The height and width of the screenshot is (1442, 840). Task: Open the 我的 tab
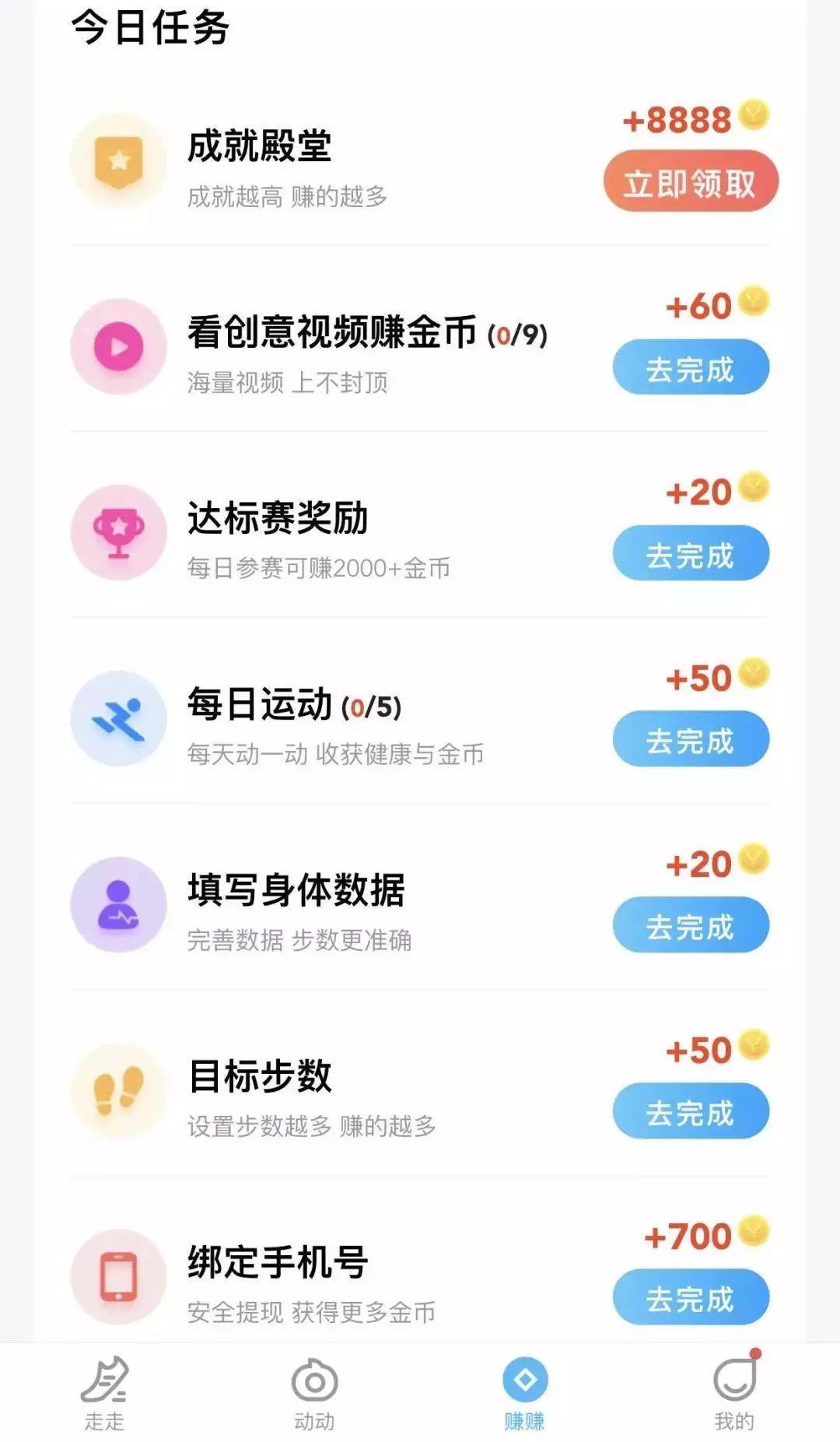(x=735, y=1393)
